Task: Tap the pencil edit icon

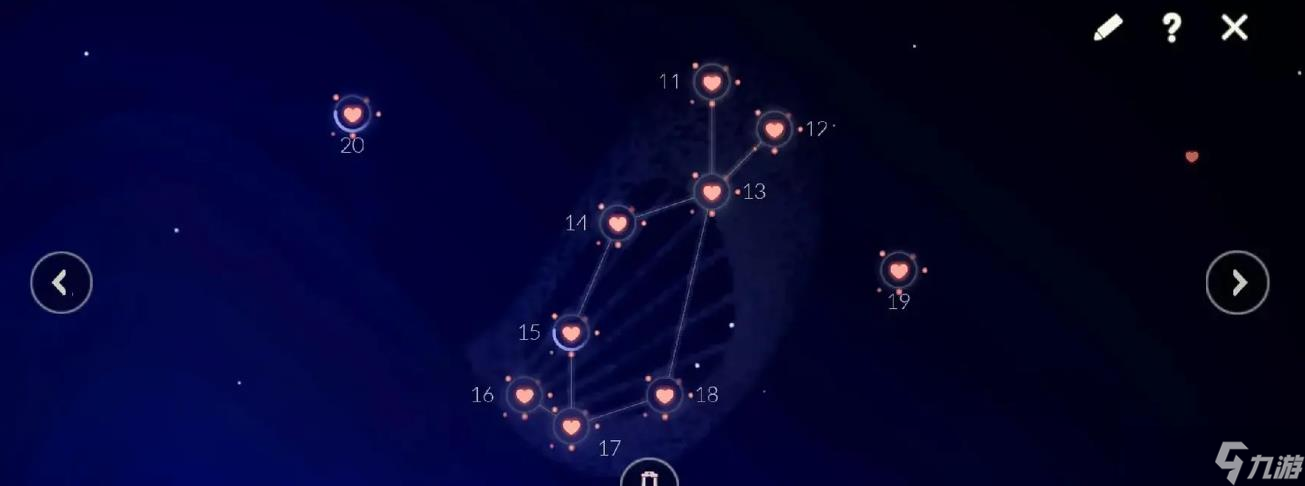Action: pyautogui.click(x=1108, y=28)
